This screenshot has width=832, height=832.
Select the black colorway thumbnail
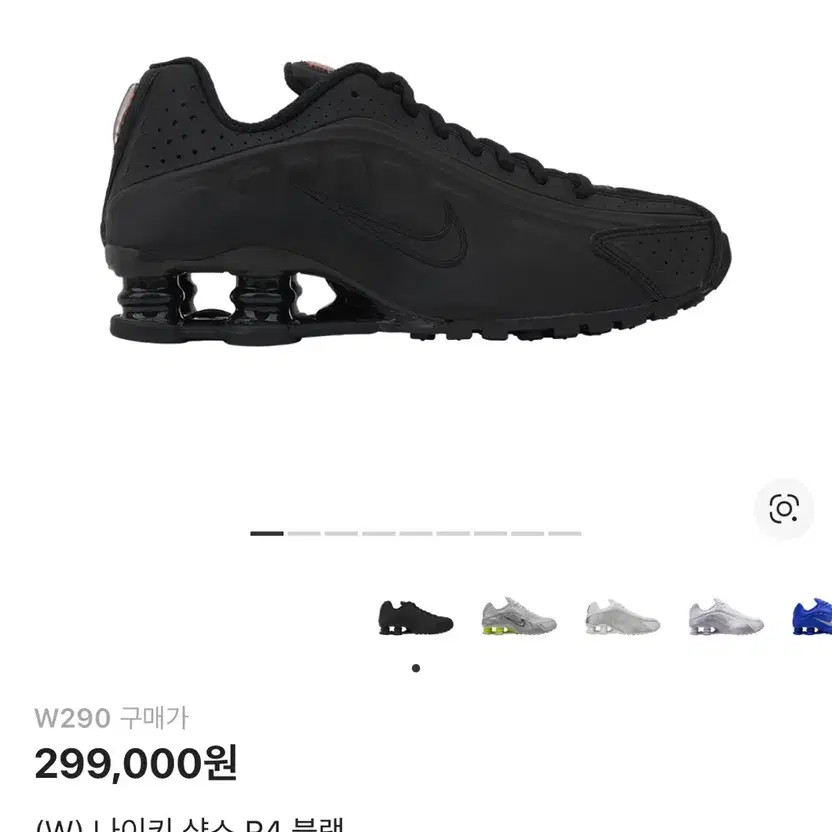[415, 618]
